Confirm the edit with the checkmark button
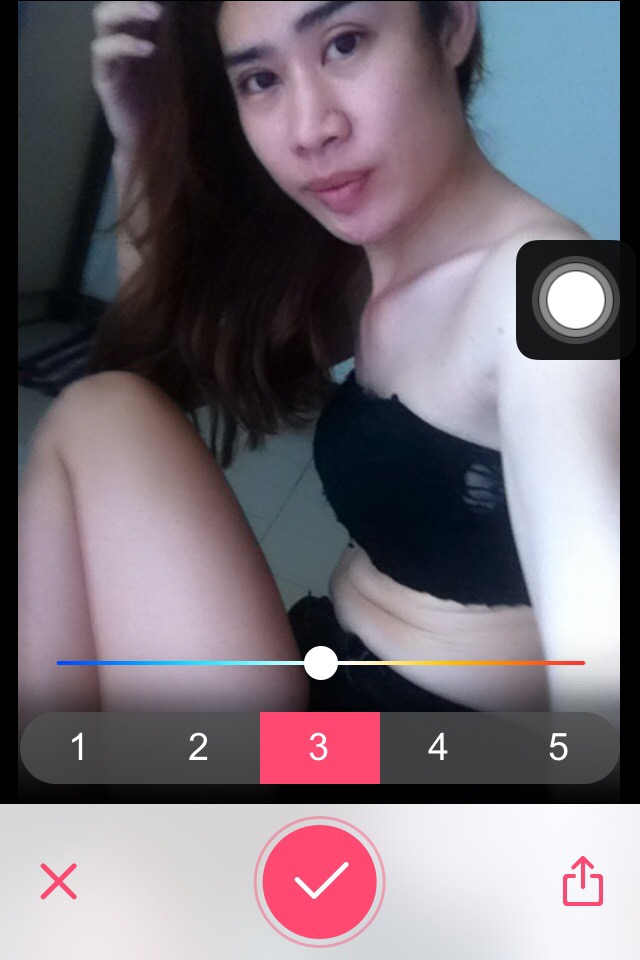 tap(320, 881)
